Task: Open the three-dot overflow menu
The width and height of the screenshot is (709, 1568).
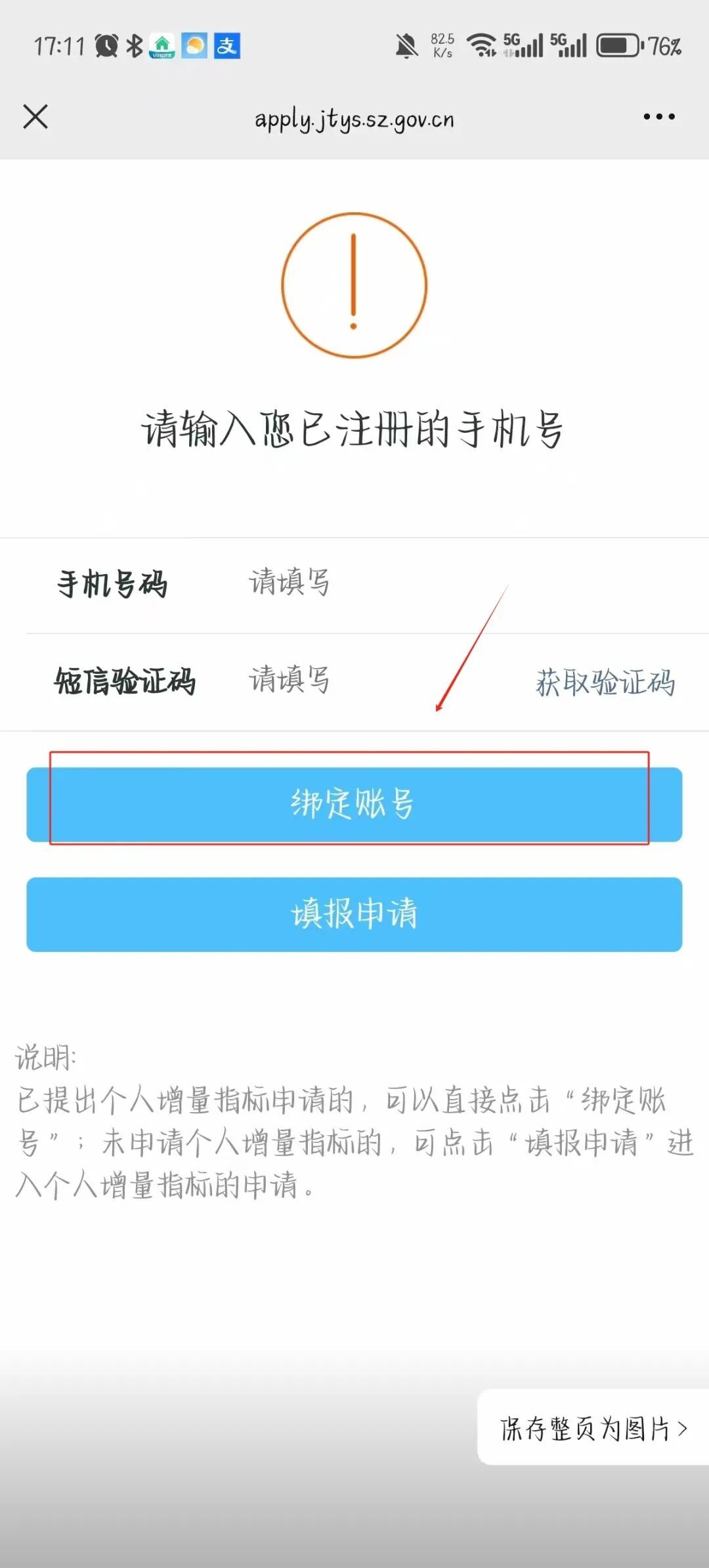Action: (658, 117)
